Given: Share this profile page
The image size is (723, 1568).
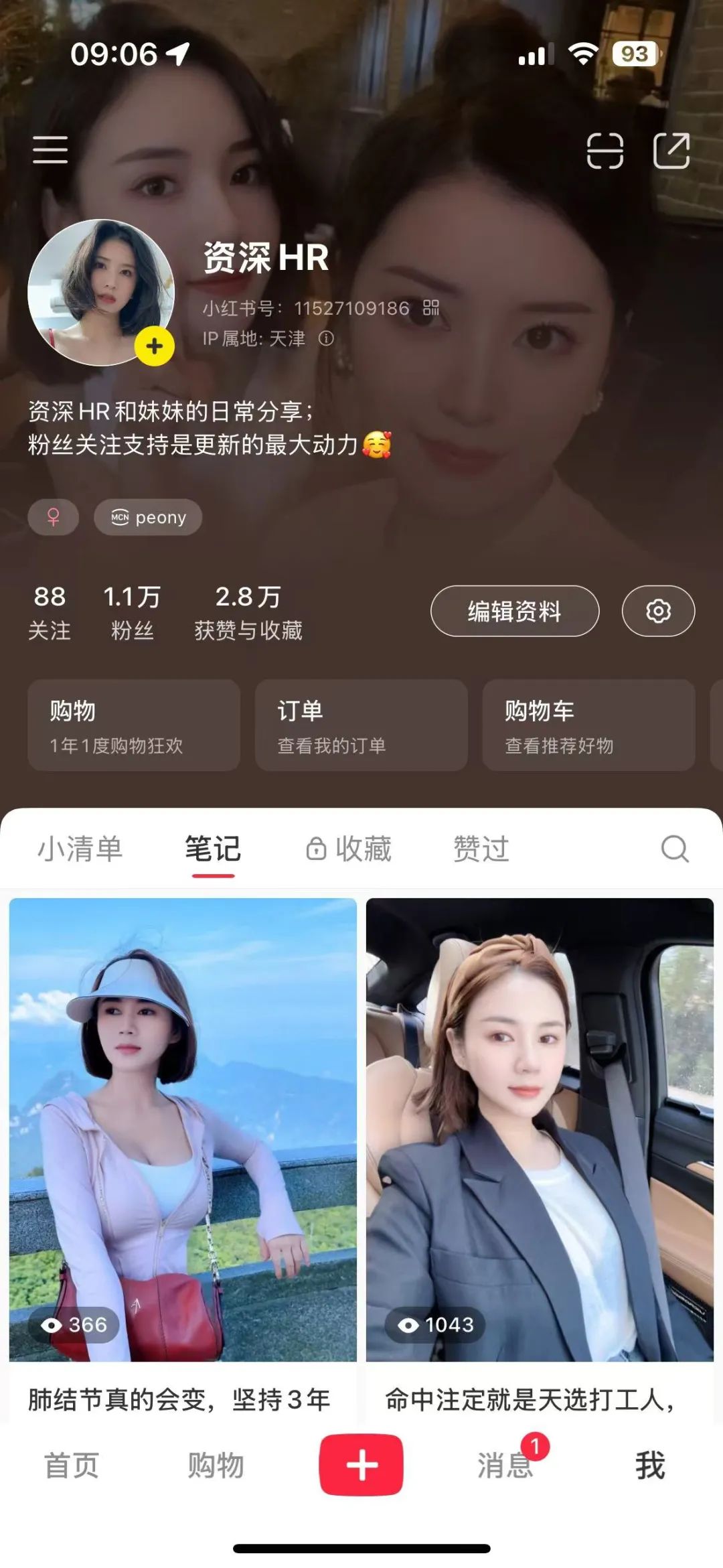Looking at the screenshot, I should pos(671,150).
